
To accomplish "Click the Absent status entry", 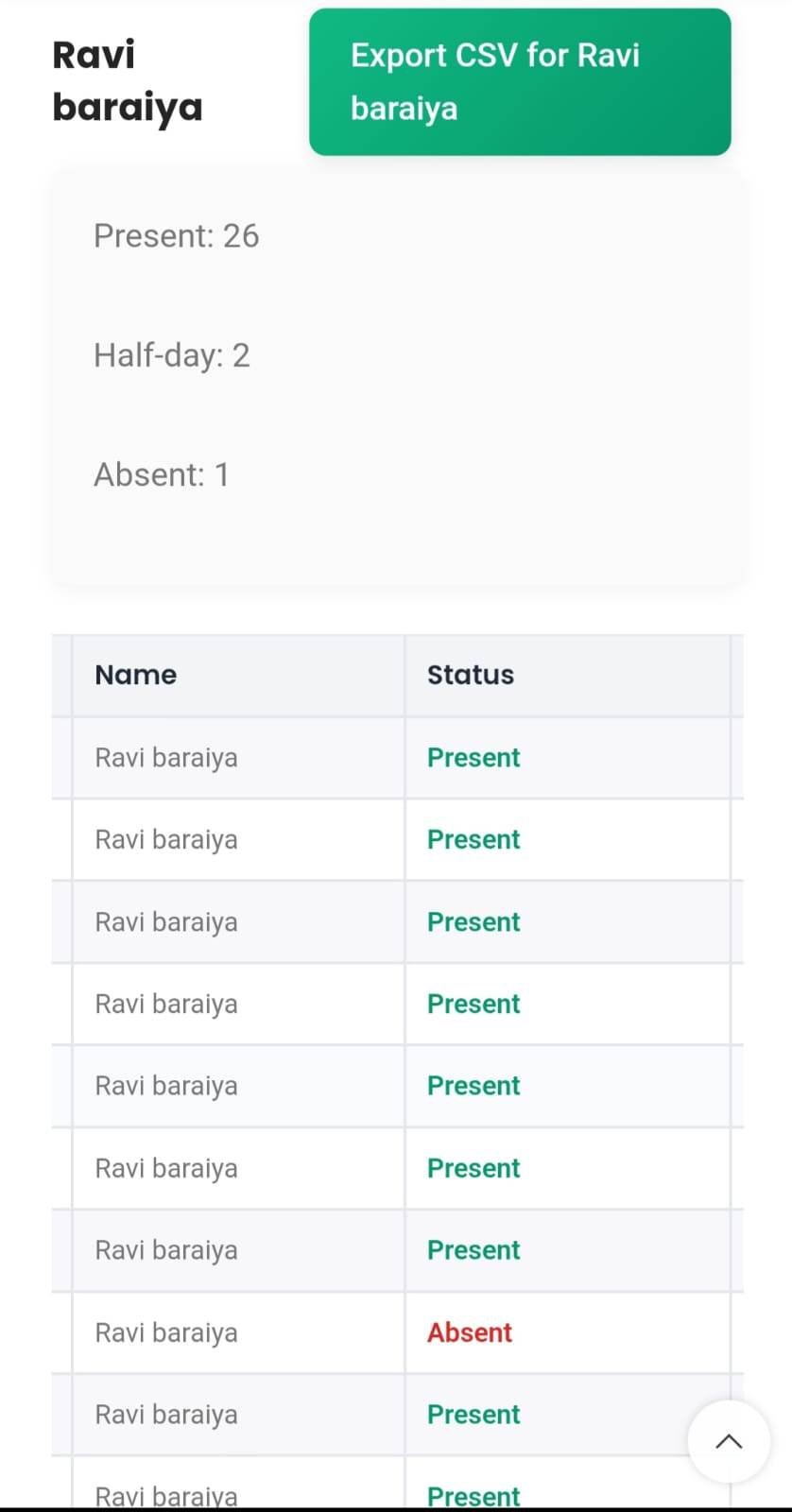I will pos(469,1332).
